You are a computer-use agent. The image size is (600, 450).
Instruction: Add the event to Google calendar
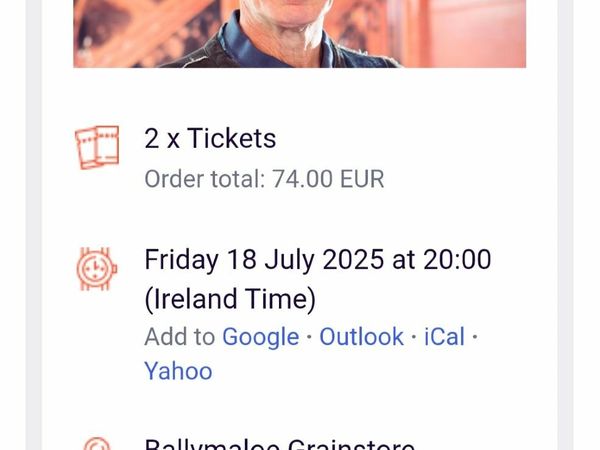pos(260,337)
